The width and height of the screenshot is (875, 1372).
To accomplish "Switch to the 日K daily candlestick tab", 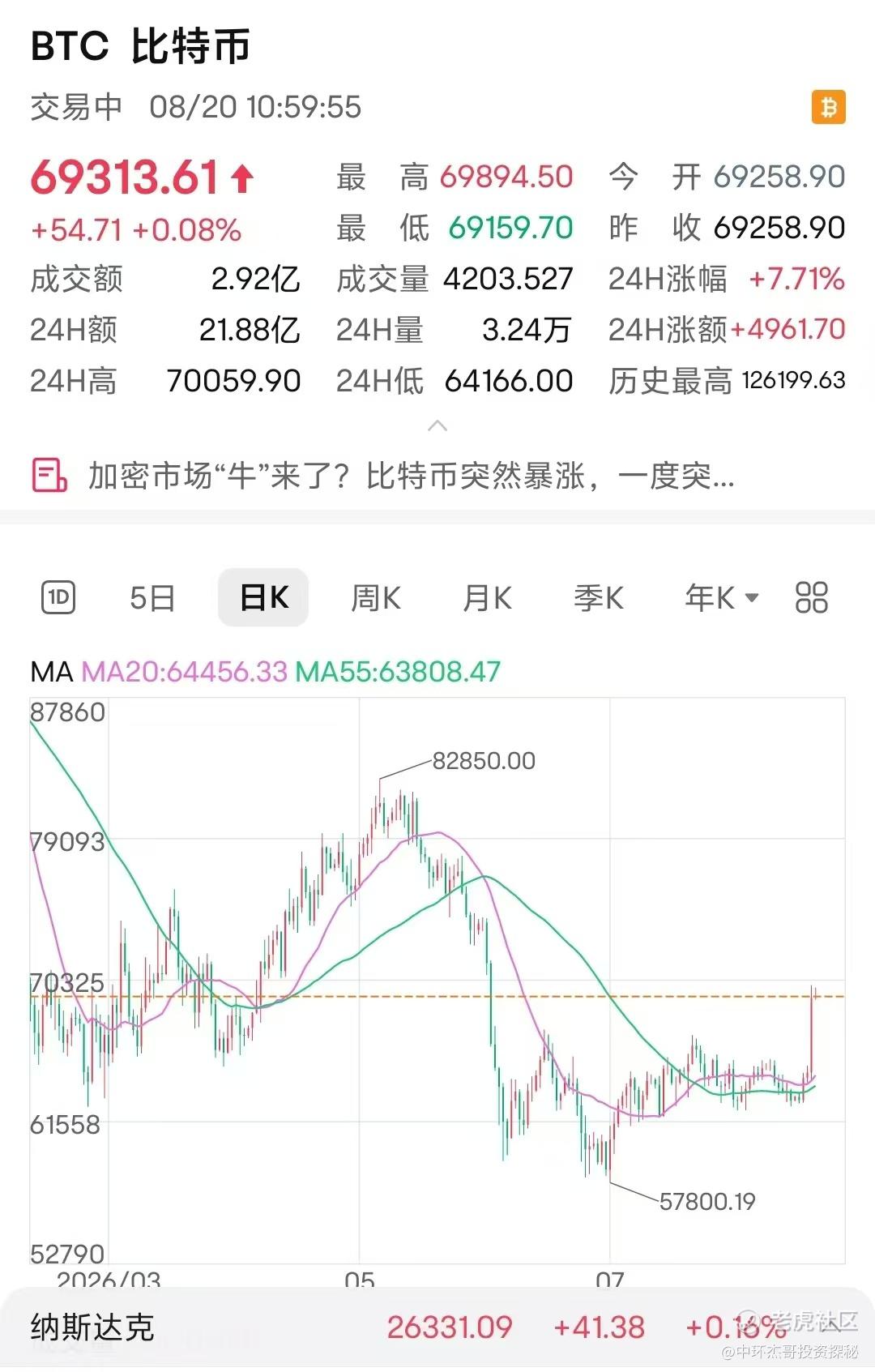I will point(263,598).
